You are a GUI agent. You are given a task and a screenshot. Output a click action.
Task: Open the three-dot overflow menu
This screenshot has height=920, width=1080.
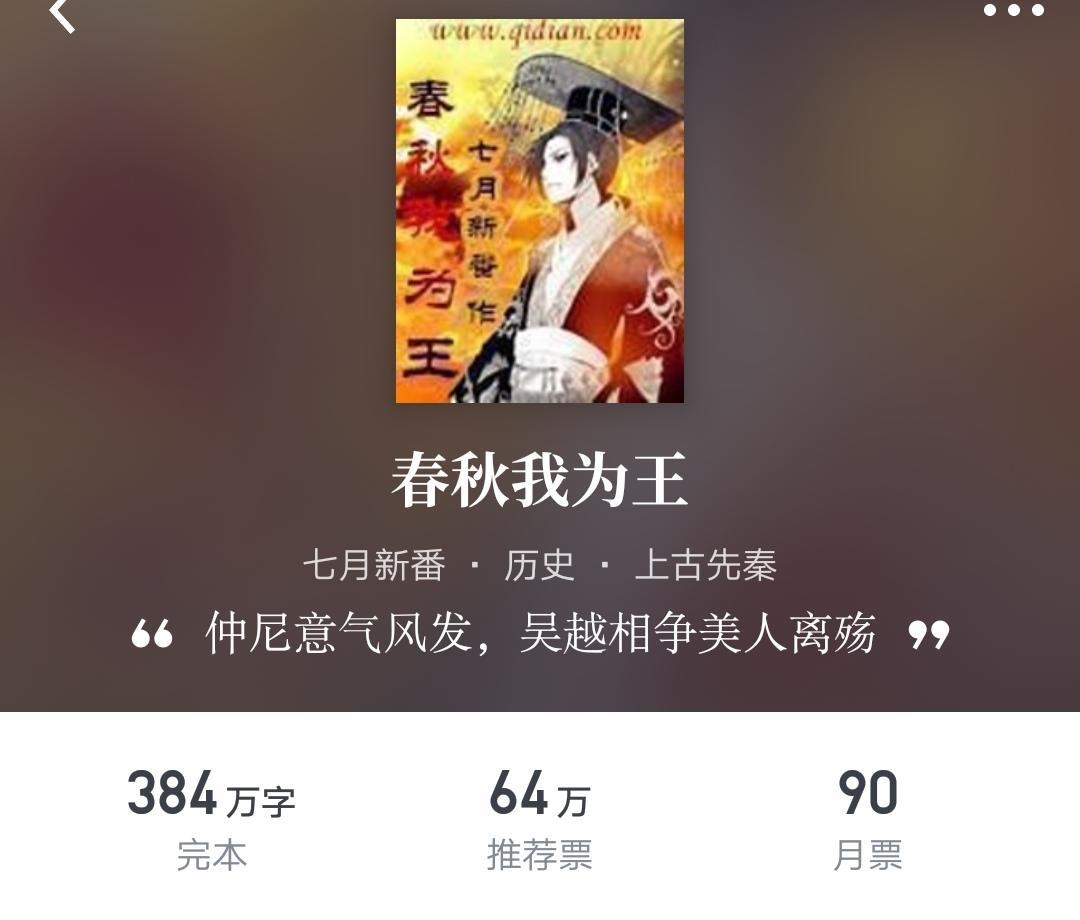pos(1013,11)
